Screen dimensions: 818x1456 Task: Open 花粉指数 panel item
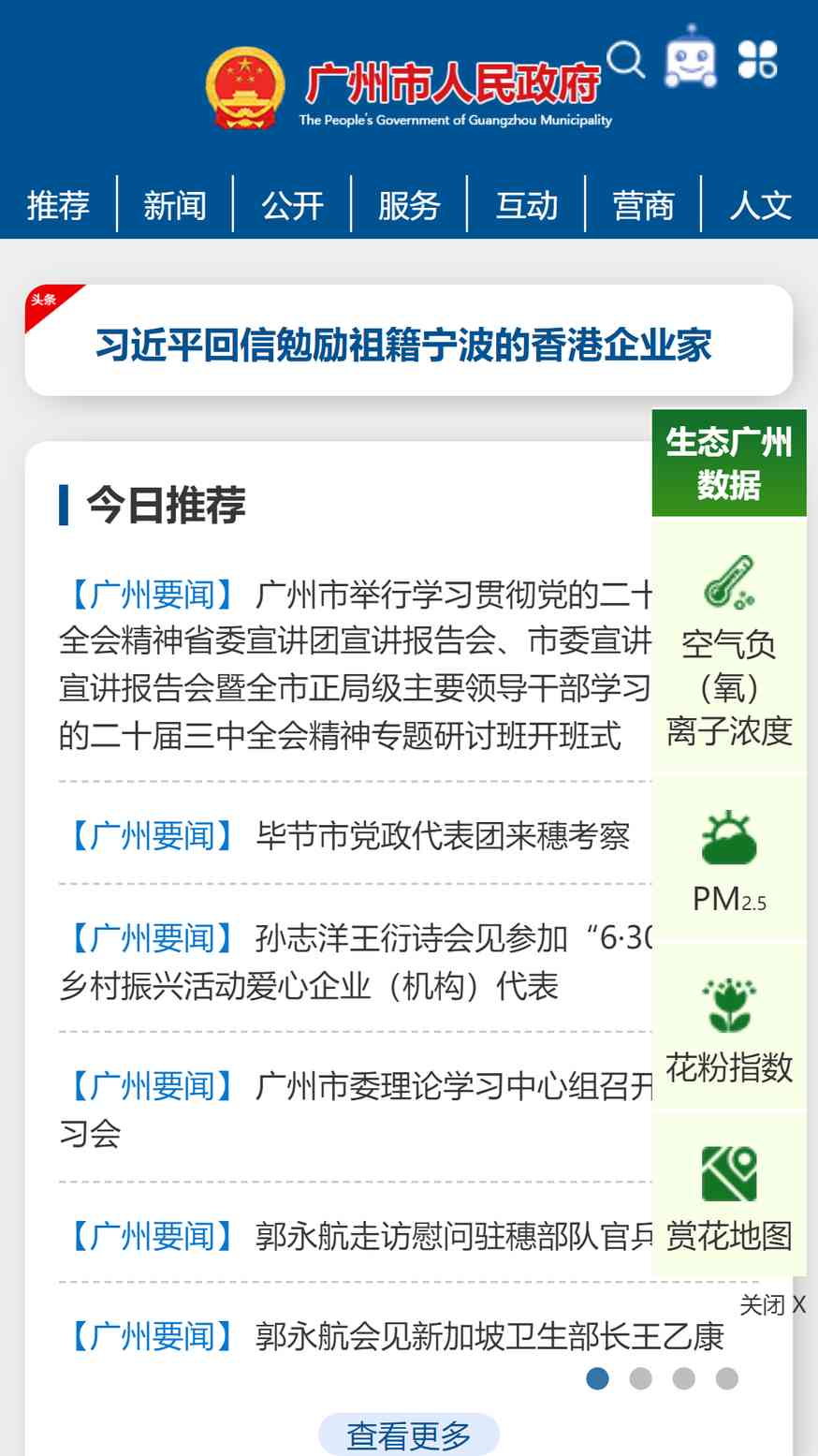tap(729, 1028)
